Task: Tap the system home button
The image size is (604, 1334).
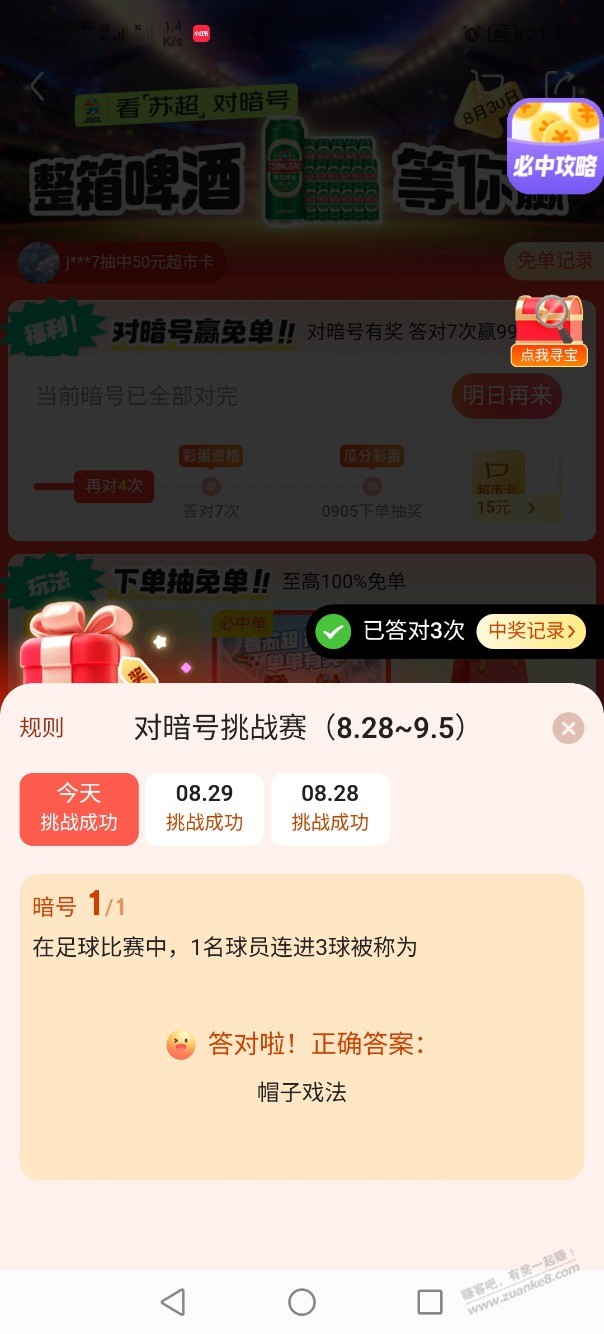Action: (x=302, y=1301)
